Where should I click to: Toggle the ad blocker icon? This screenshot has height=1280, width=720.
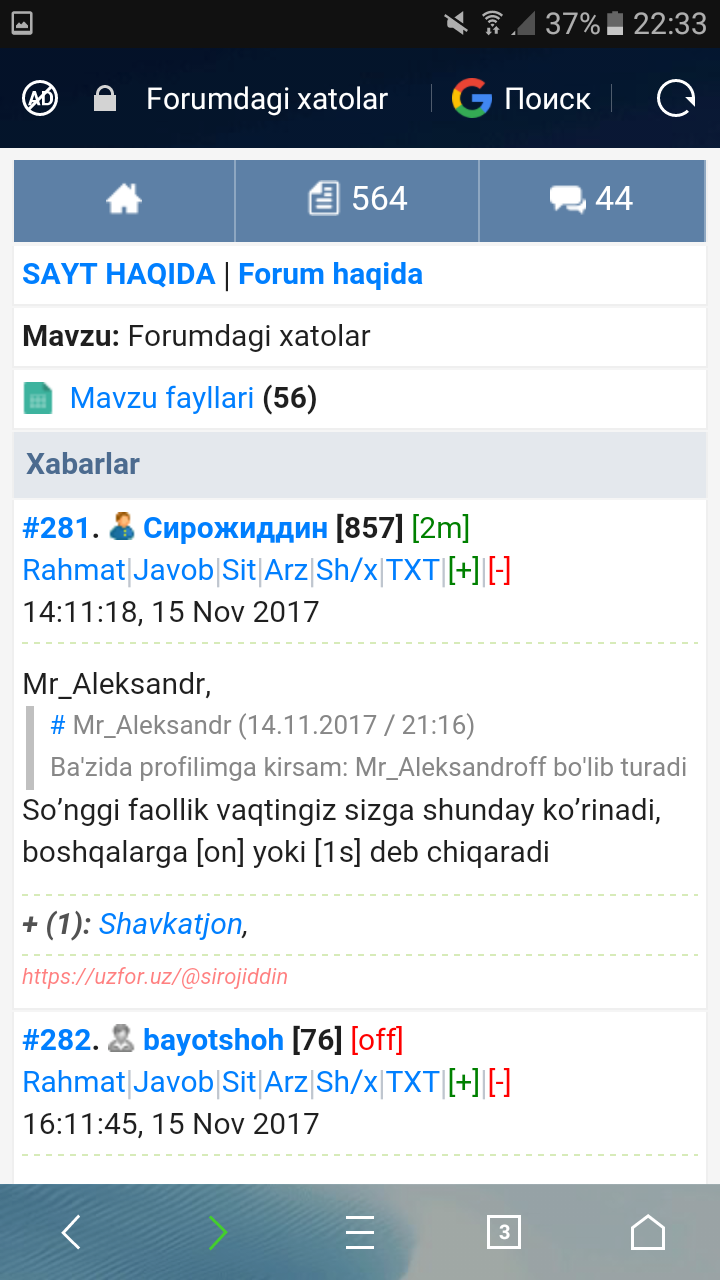click(x=40, y=98)
